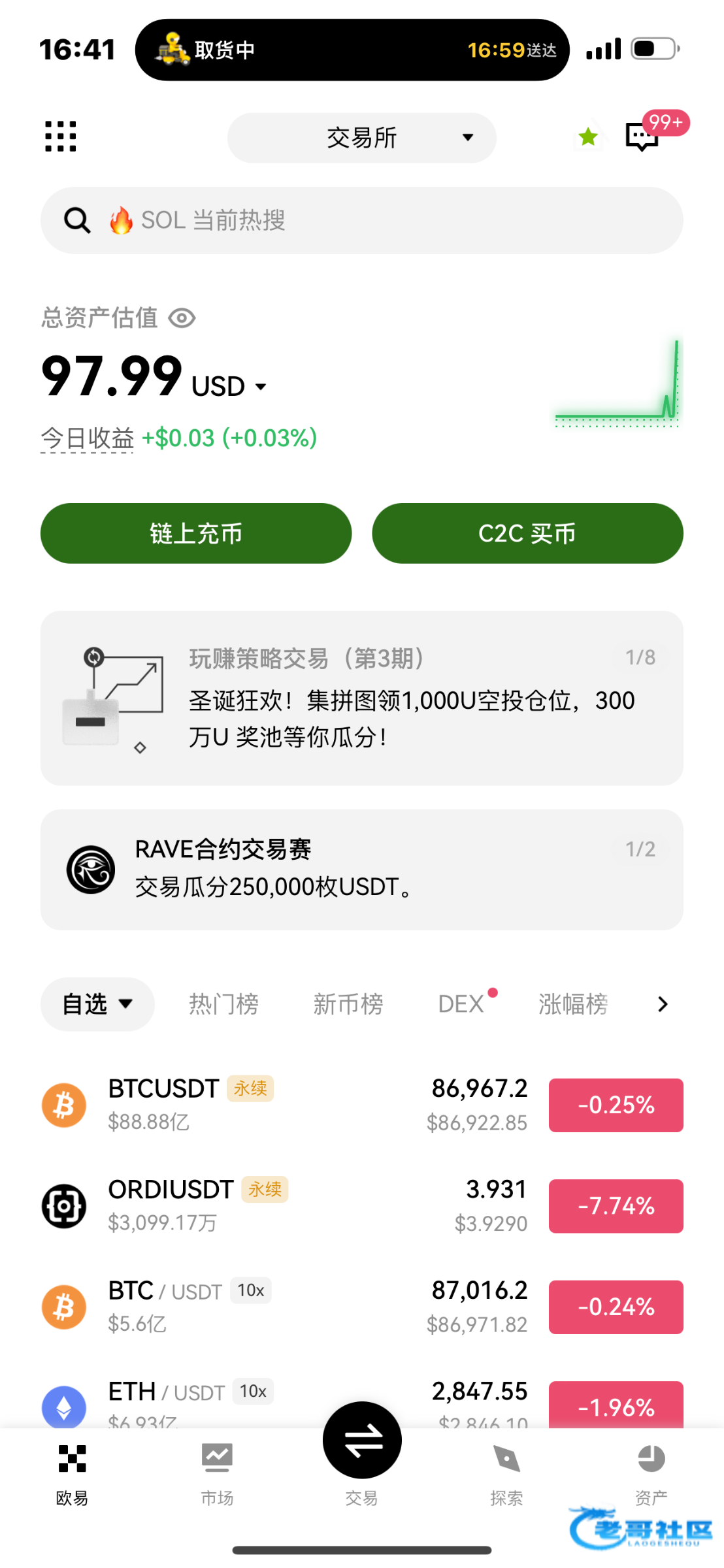The height and width of the screenshot is (1568, 724).
Task: Expand the 交易所 mode dropdown
Action: [361, 138]
